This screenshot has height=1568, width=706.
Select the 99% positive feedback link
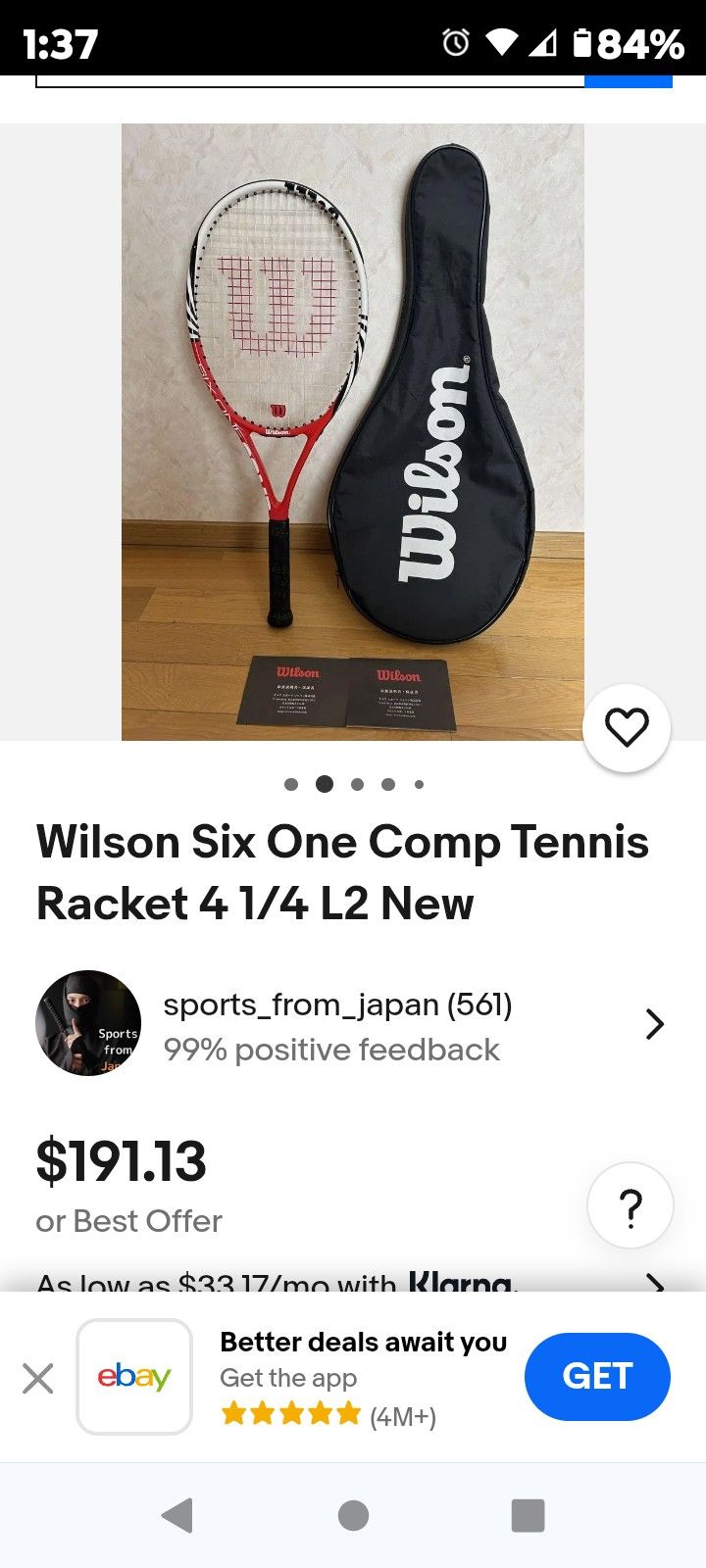tap(332, 1049)
